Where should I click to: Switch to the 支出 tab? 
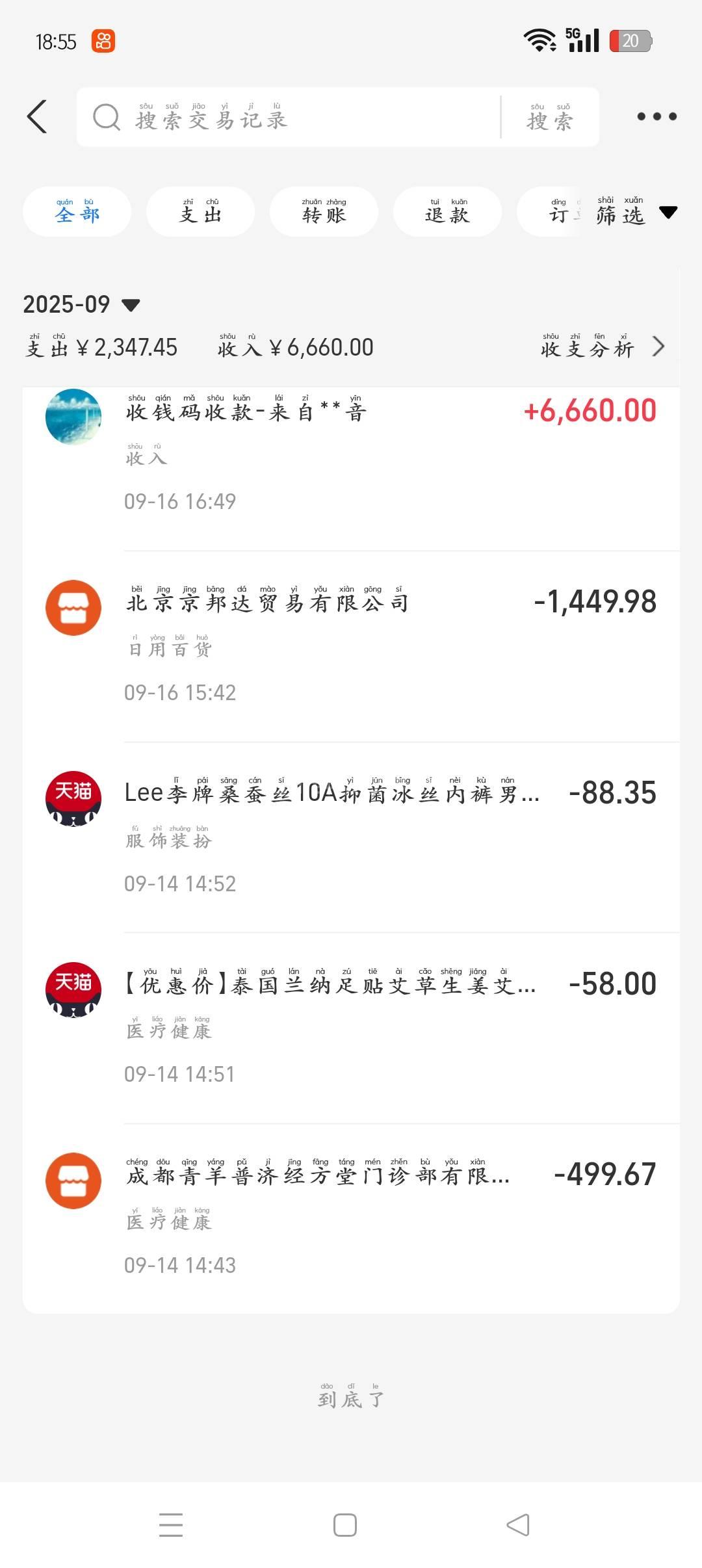(x=200, y=212)
